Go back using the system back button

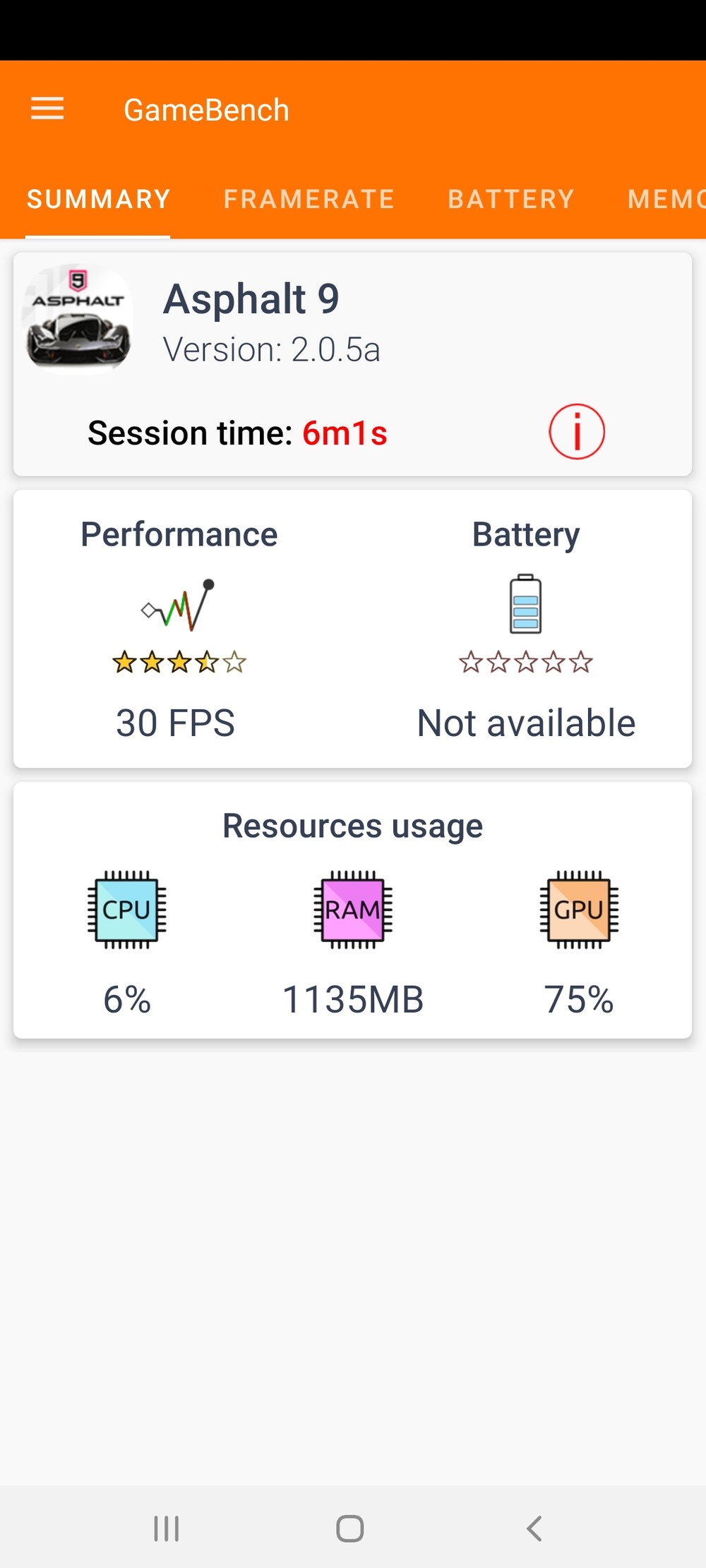pos(534,1528)
